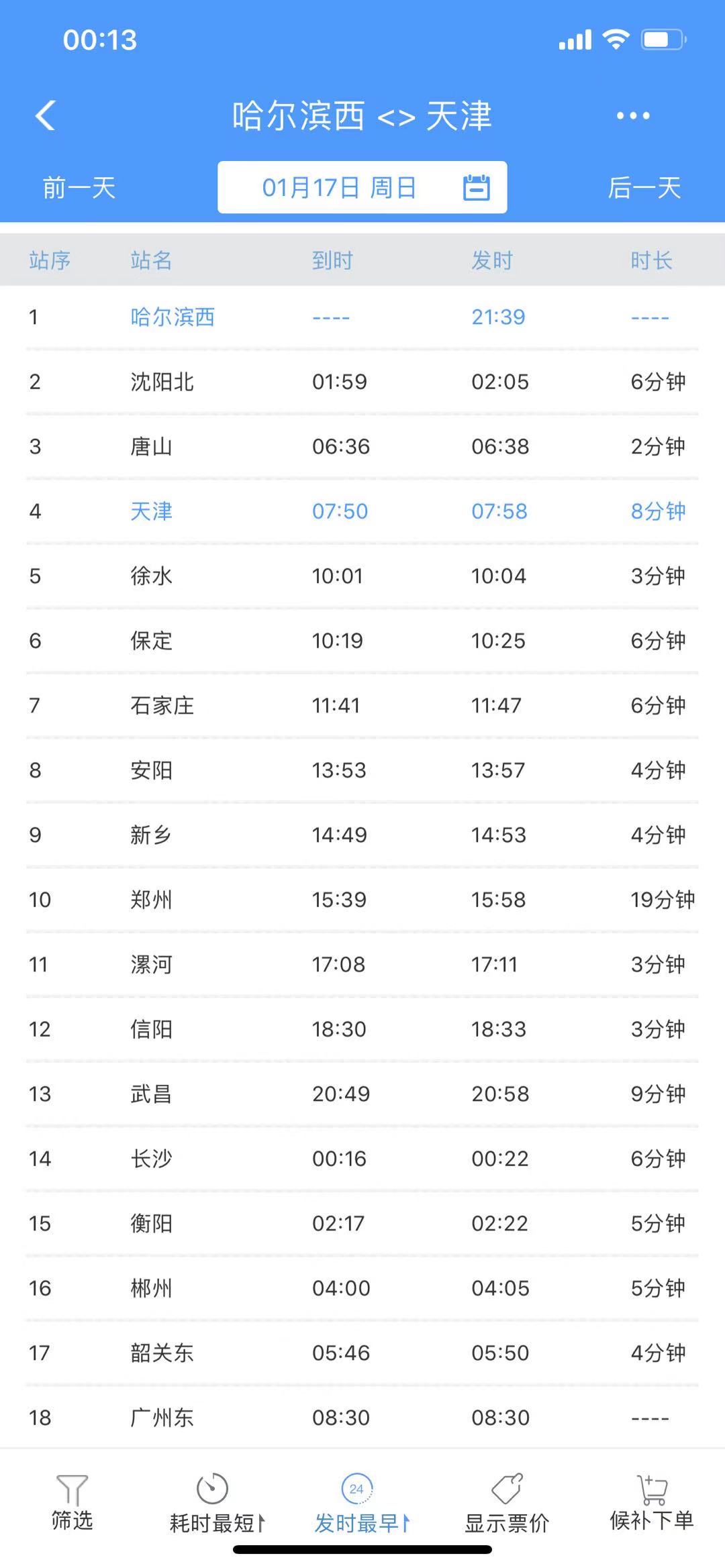The width and height of the screenshot is (725, 1568).
Task: Go back using the top-left arrow
Action: pos(45,115)
